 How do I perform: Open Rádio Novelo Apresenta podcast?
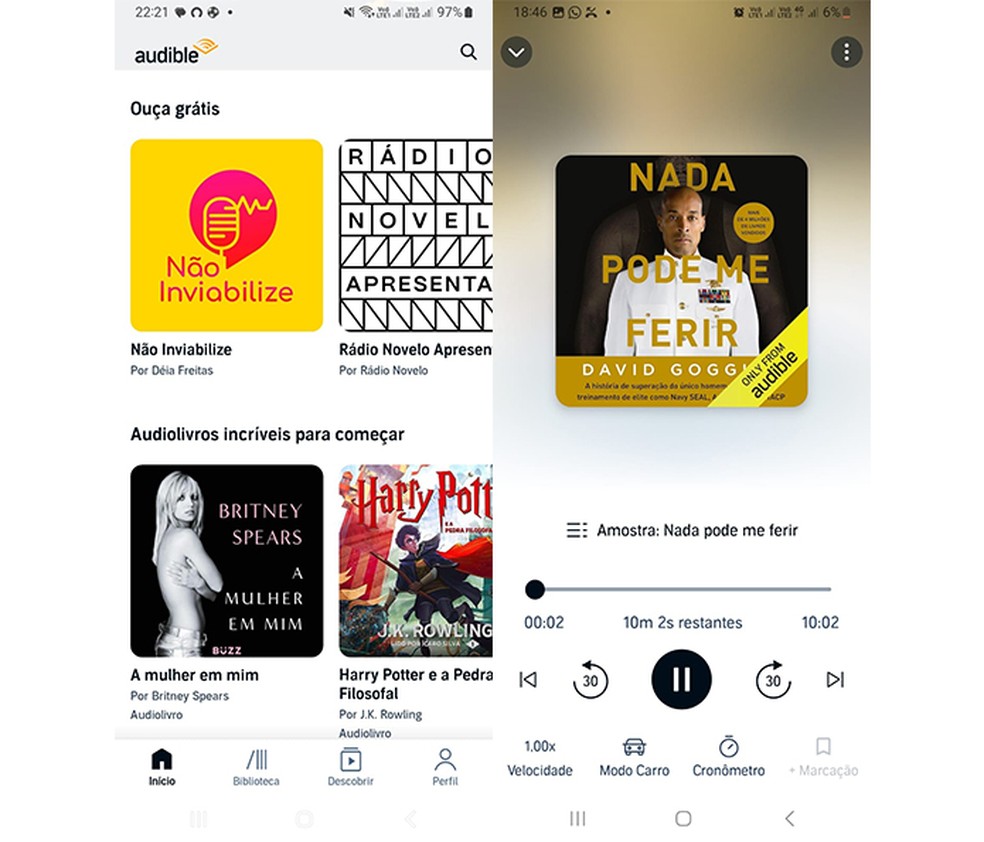click(415, 235)
